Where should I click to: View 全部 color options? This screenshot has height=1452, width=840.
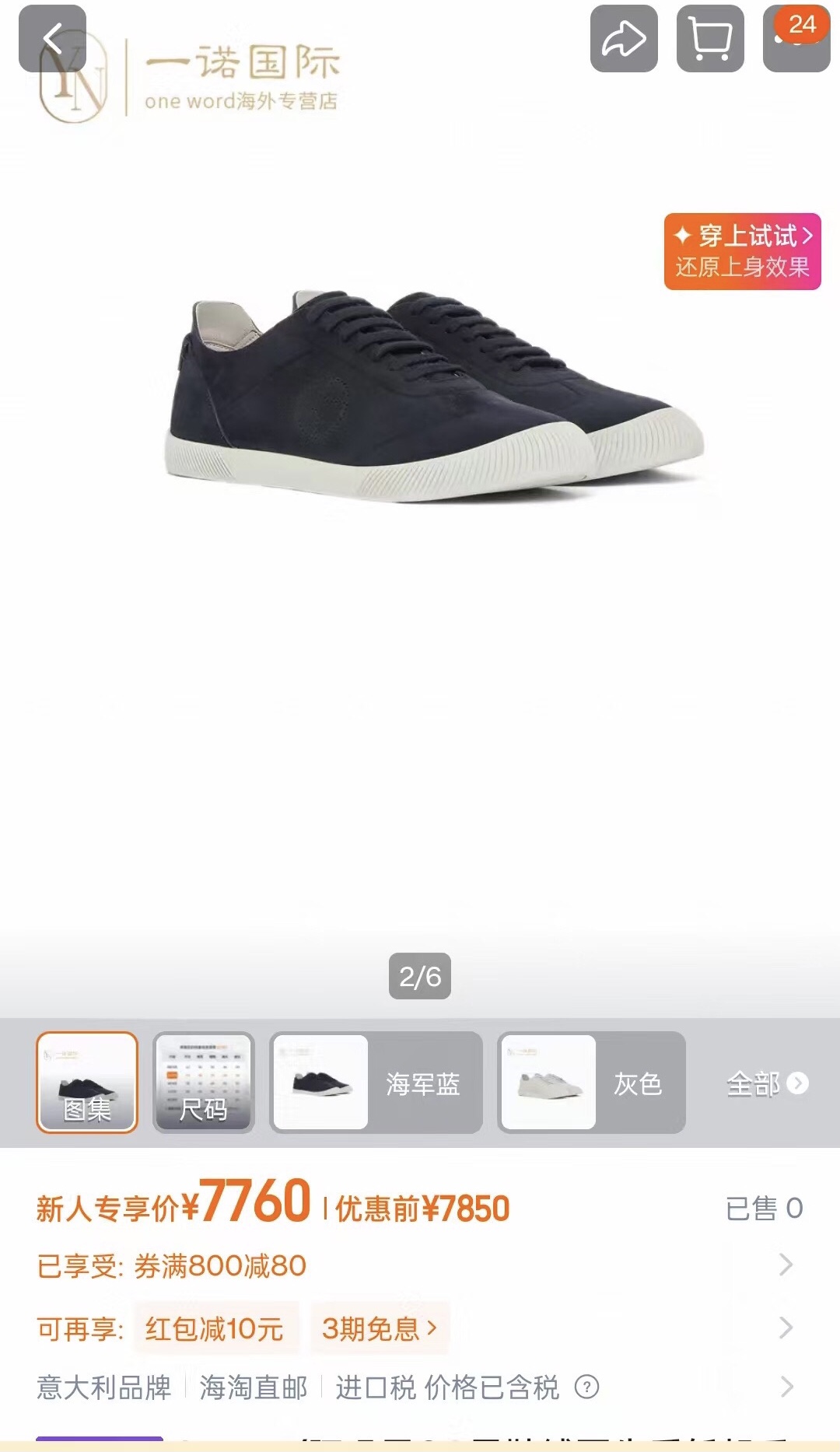click(x=768, y=1083)
